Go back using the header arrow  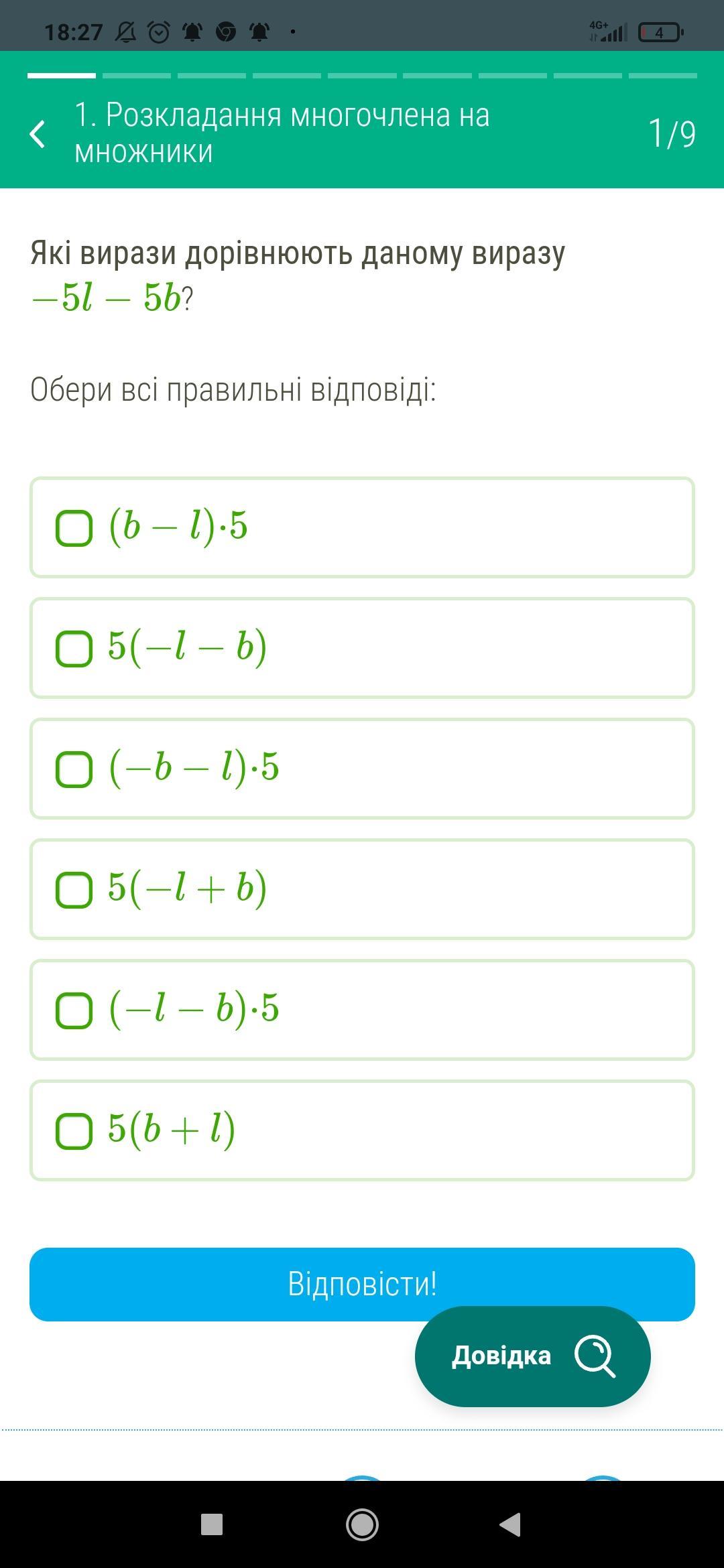[38, 133]
